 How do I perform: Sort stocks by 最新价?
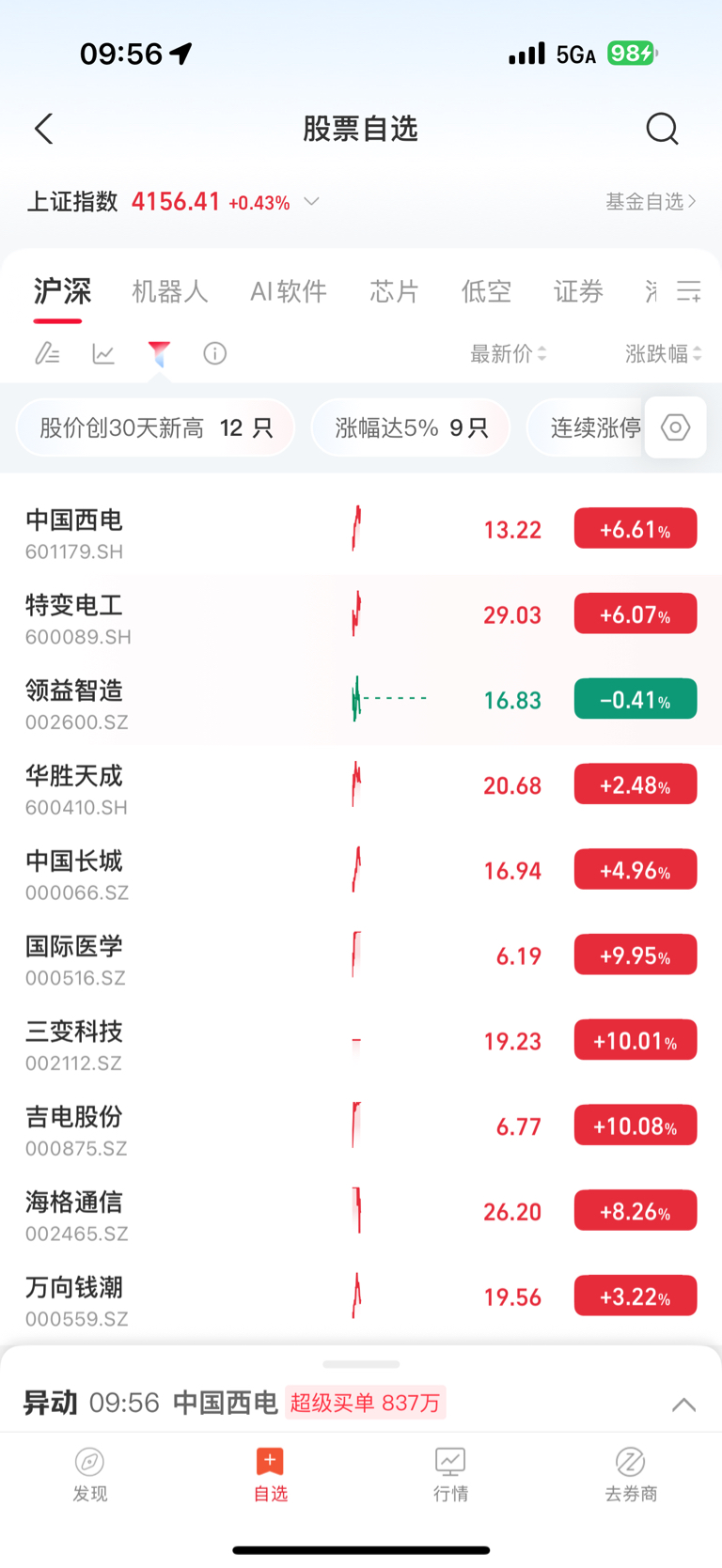coord(509,353)
